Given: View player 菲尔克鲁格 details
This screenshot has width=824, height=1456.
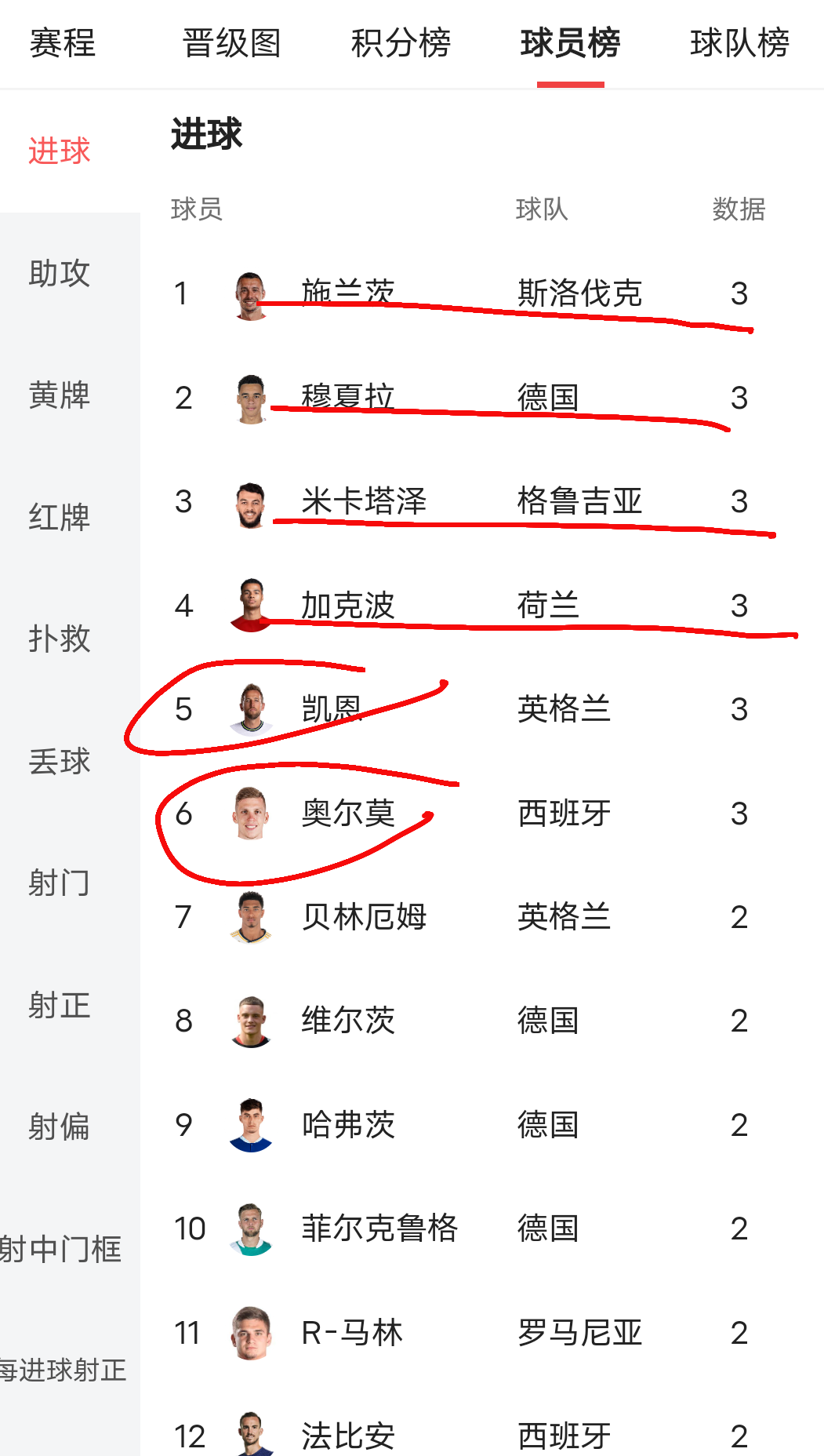Looking at the screenshot, I should [x=379, y=1228].
